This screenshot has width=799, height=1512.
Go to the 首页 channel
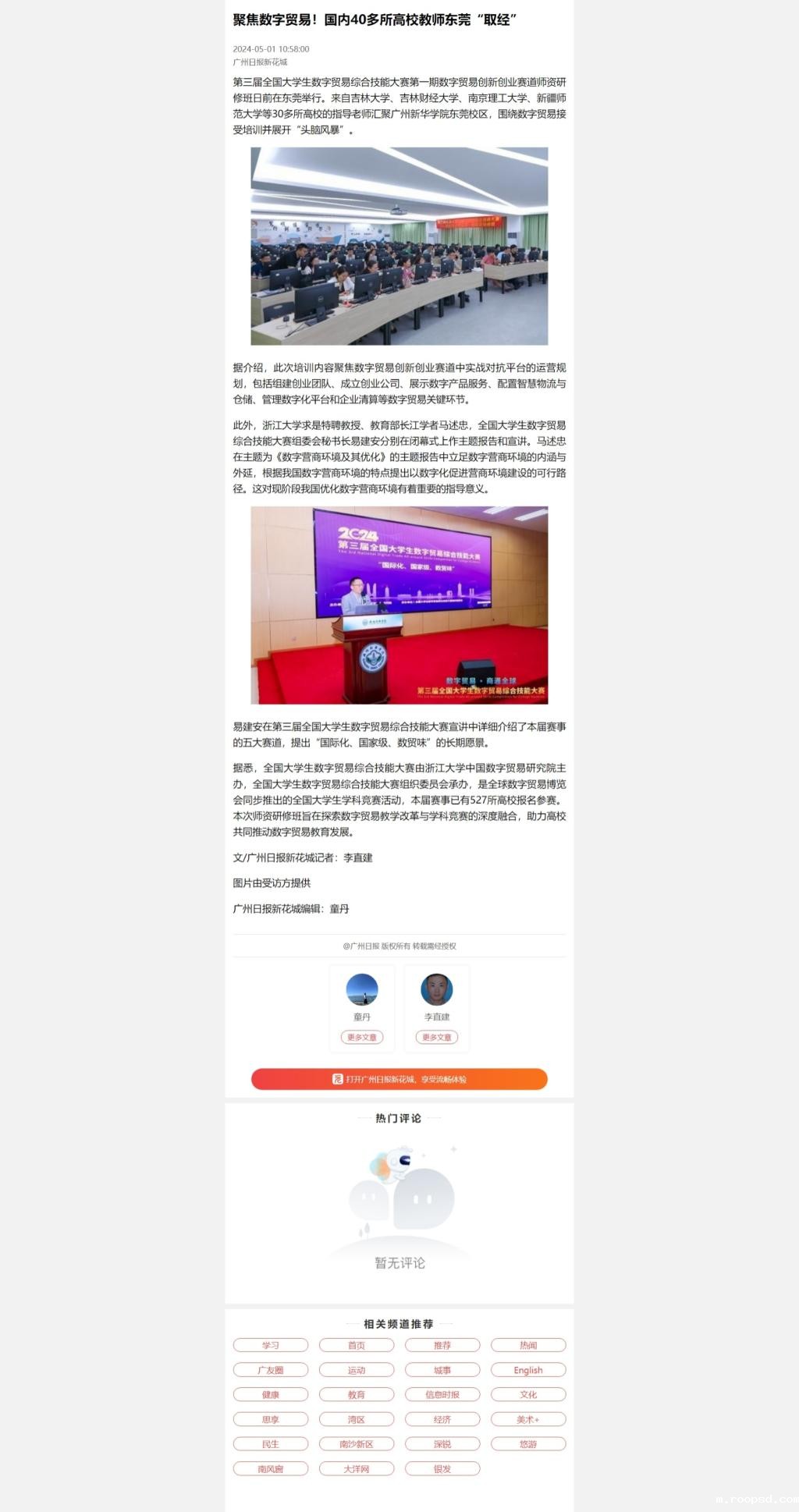click(x=356, y=1345)
